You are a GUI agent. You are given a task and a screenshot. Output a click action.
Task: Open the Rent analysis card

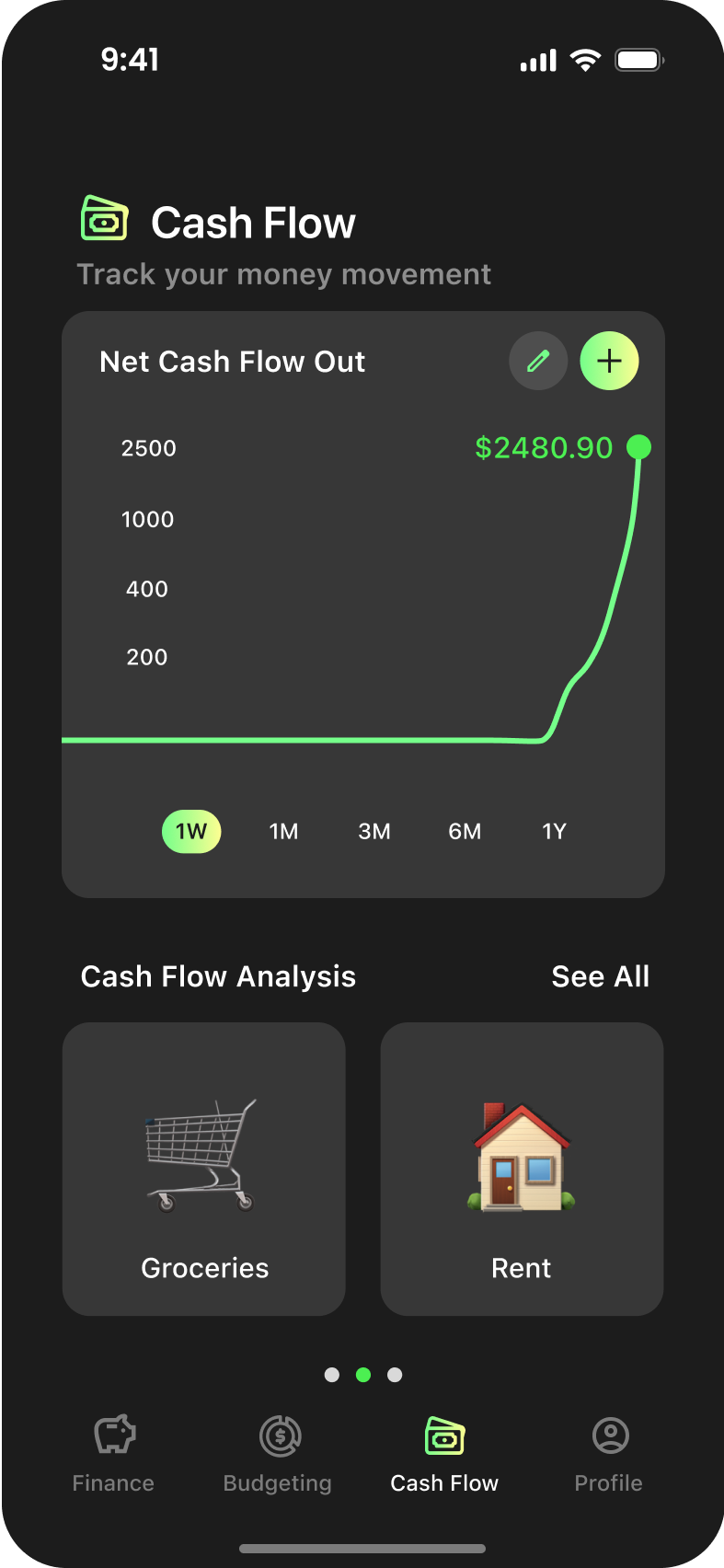pyautogui.click(x=522, y=1169)
